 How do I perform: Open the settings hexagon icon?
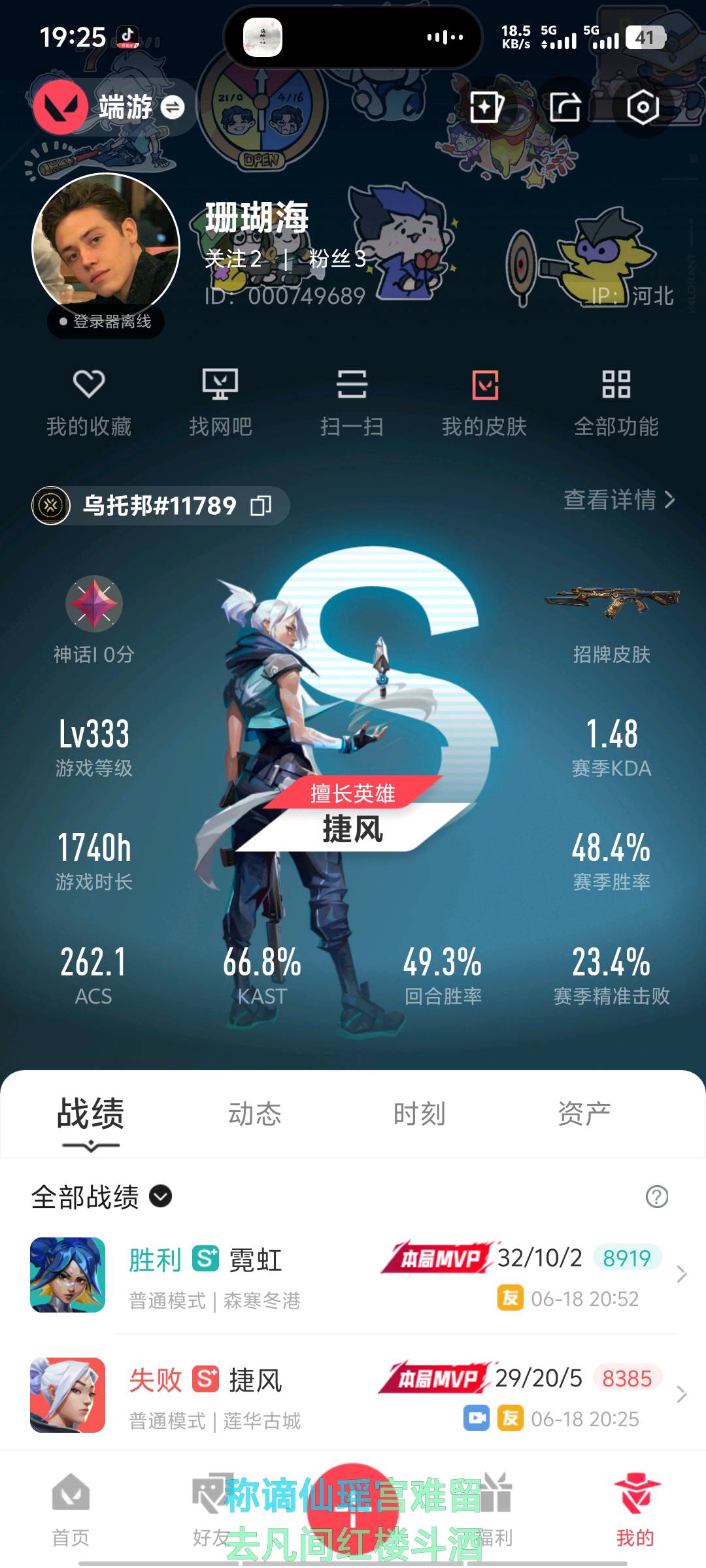(643, 107)
